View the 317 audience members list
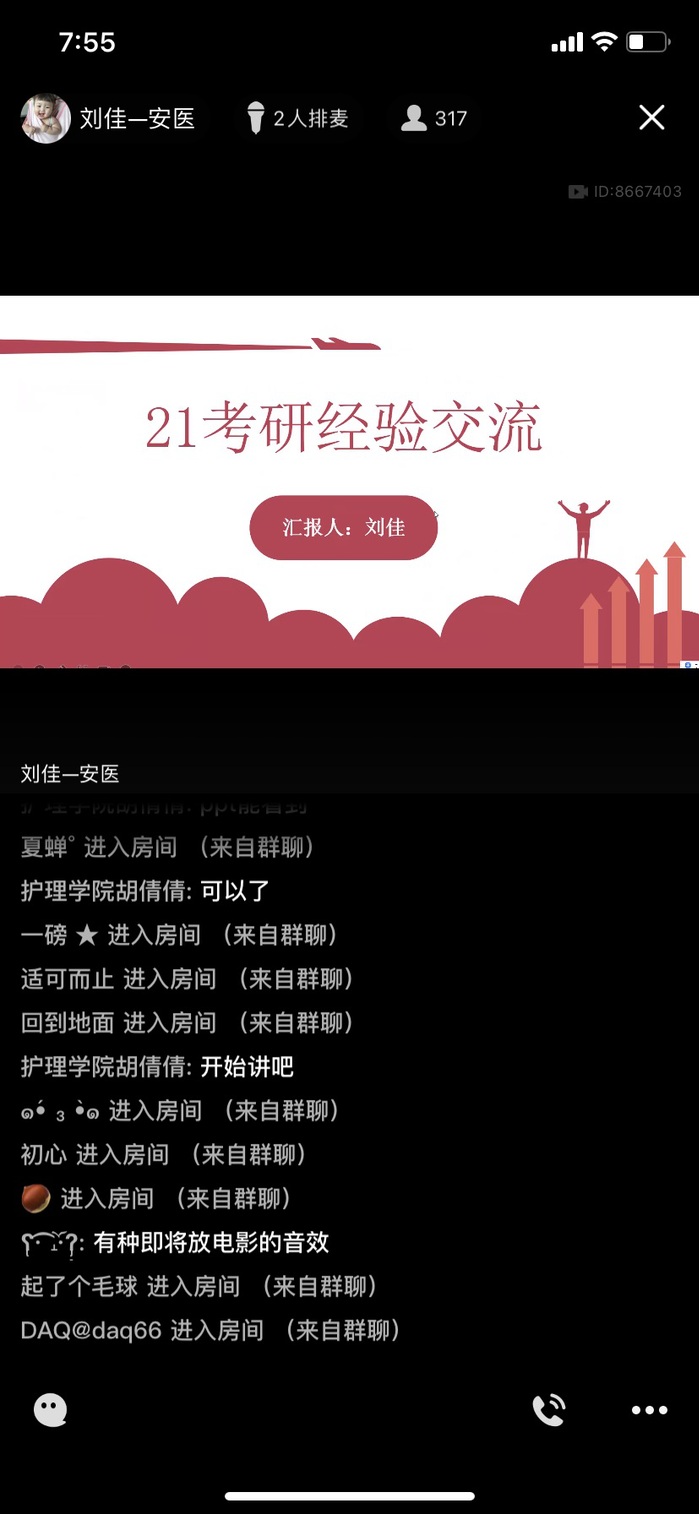The image size is (699, 1514). click(434, 119)
